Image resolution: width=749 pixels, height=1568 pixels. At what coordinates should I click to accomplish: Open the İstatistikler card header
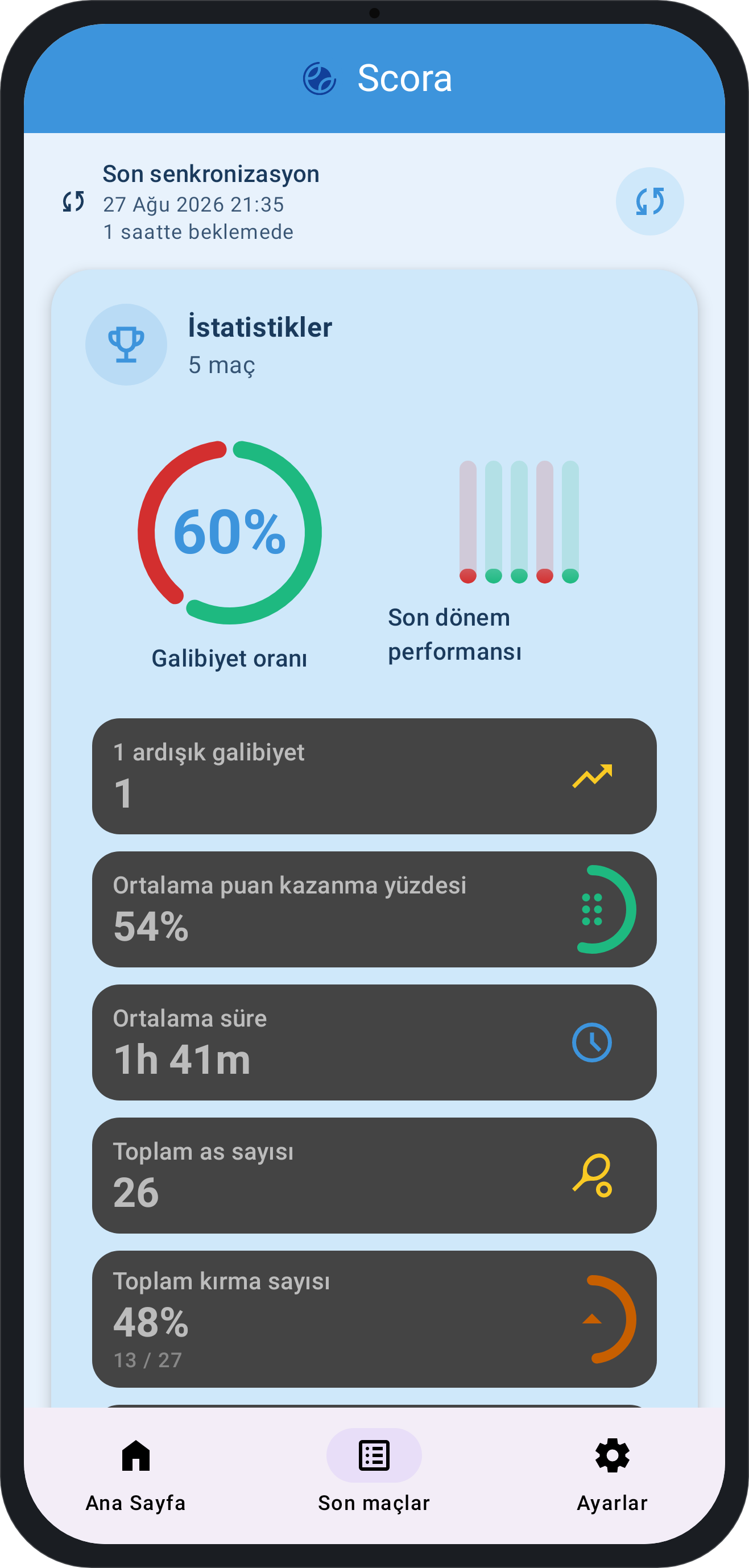[x=374, y=345]
